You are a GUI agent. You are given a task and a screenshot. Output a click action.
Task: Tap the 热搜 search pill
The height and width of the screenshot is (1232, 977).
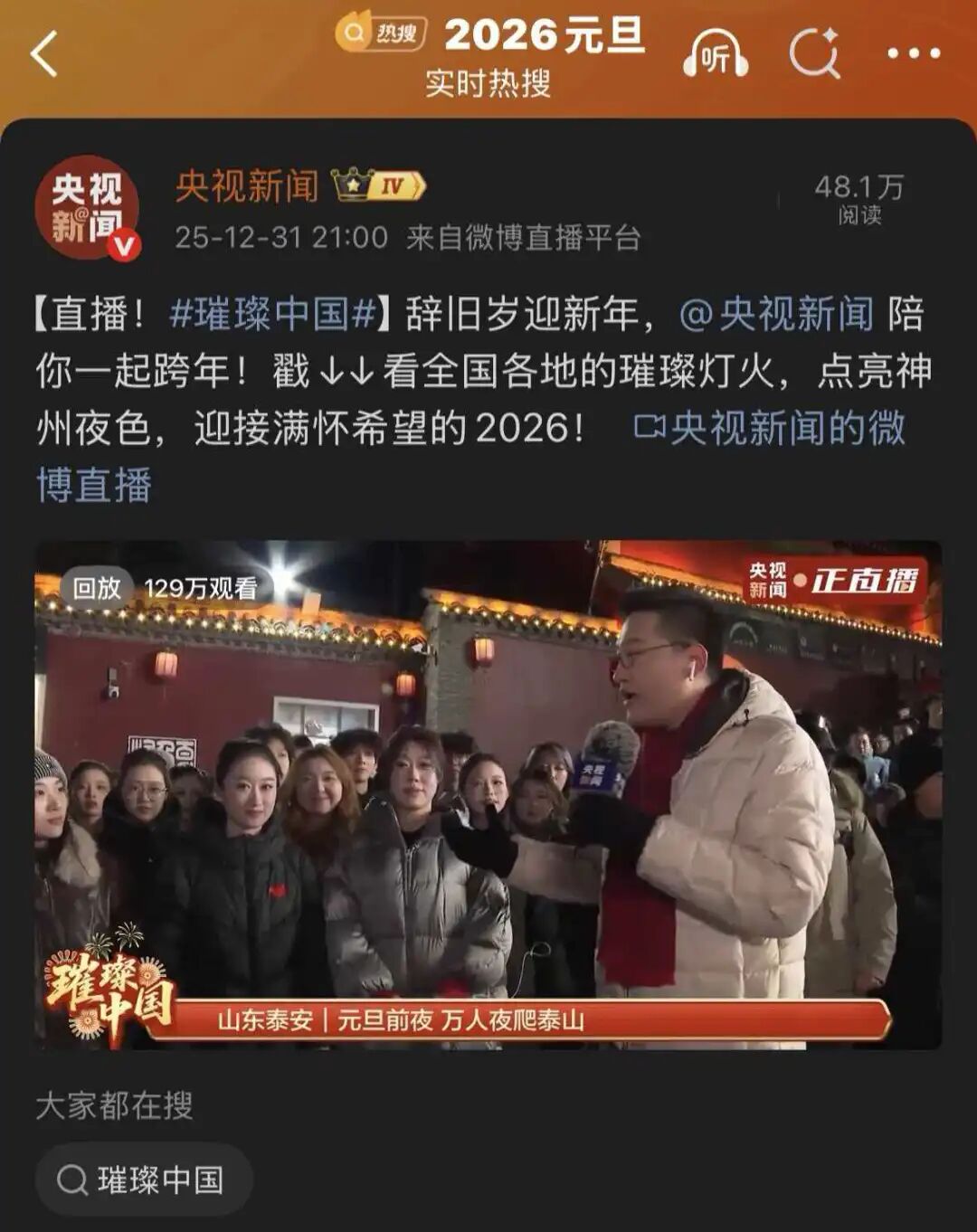[x=381, y=34]
